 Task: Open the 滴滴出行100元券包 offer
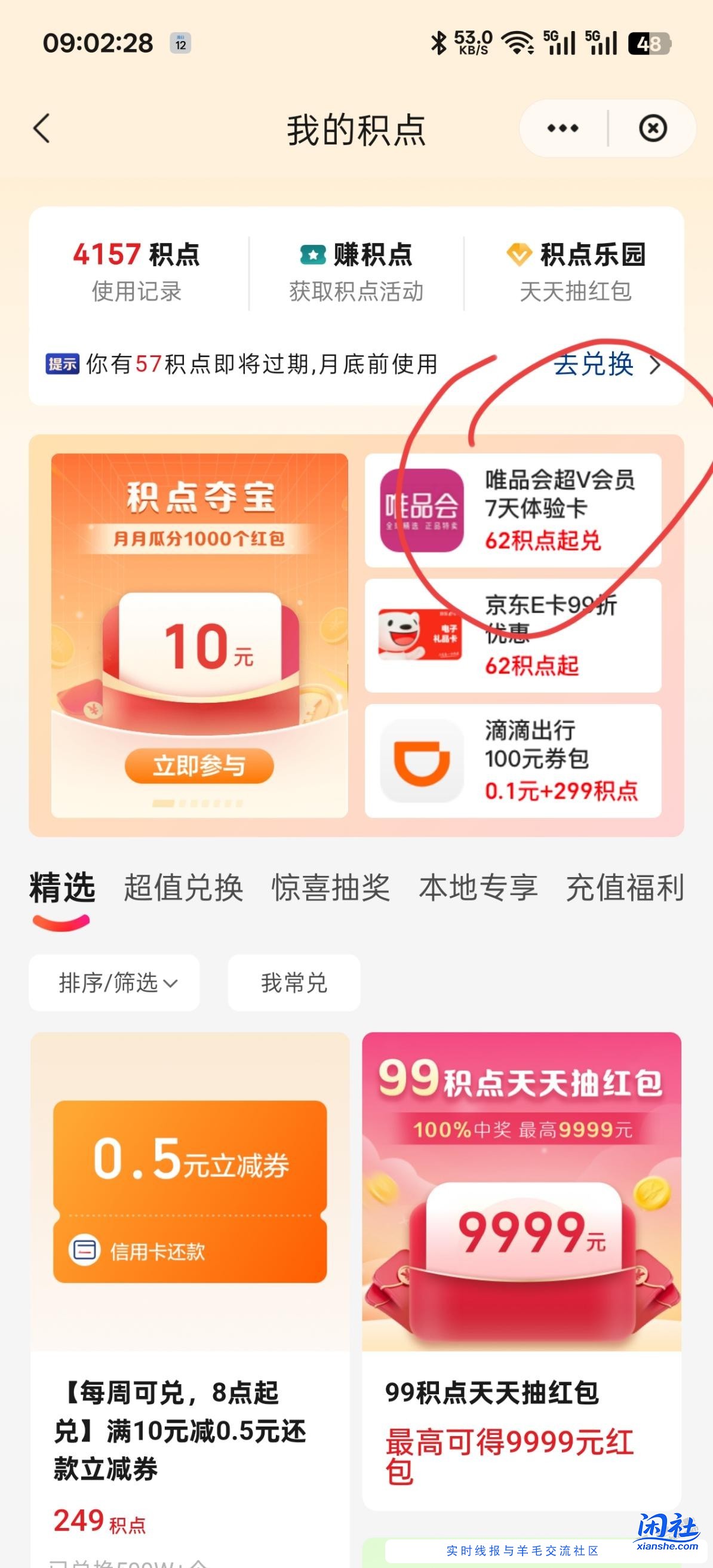[x=513, y=761]
